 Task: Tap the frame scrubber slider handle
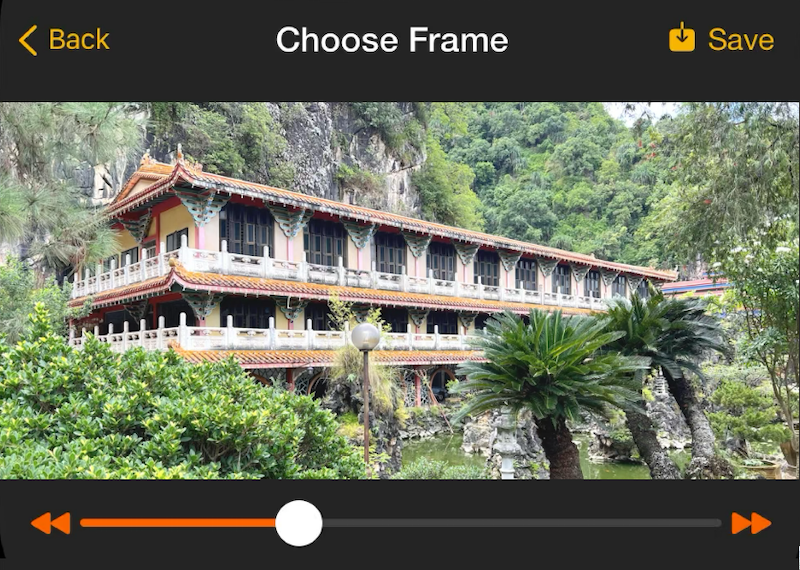(x=298, y=523)
